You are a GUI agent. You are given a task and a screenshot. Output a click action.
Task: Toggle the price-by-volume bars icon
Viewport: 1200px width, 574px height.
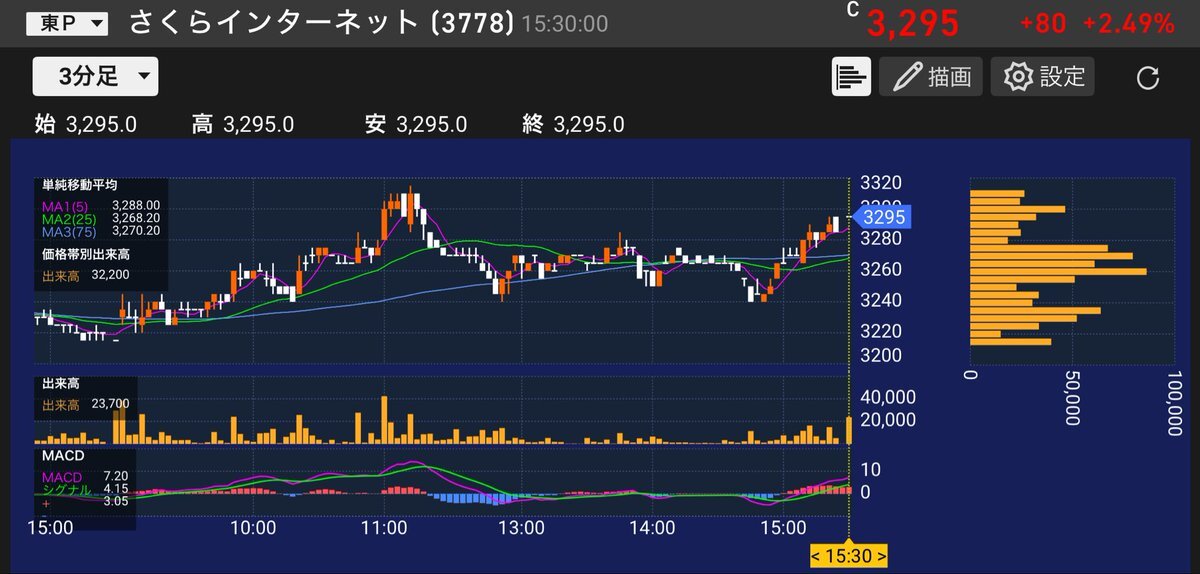pyautogui.click(x=851, y=77)
